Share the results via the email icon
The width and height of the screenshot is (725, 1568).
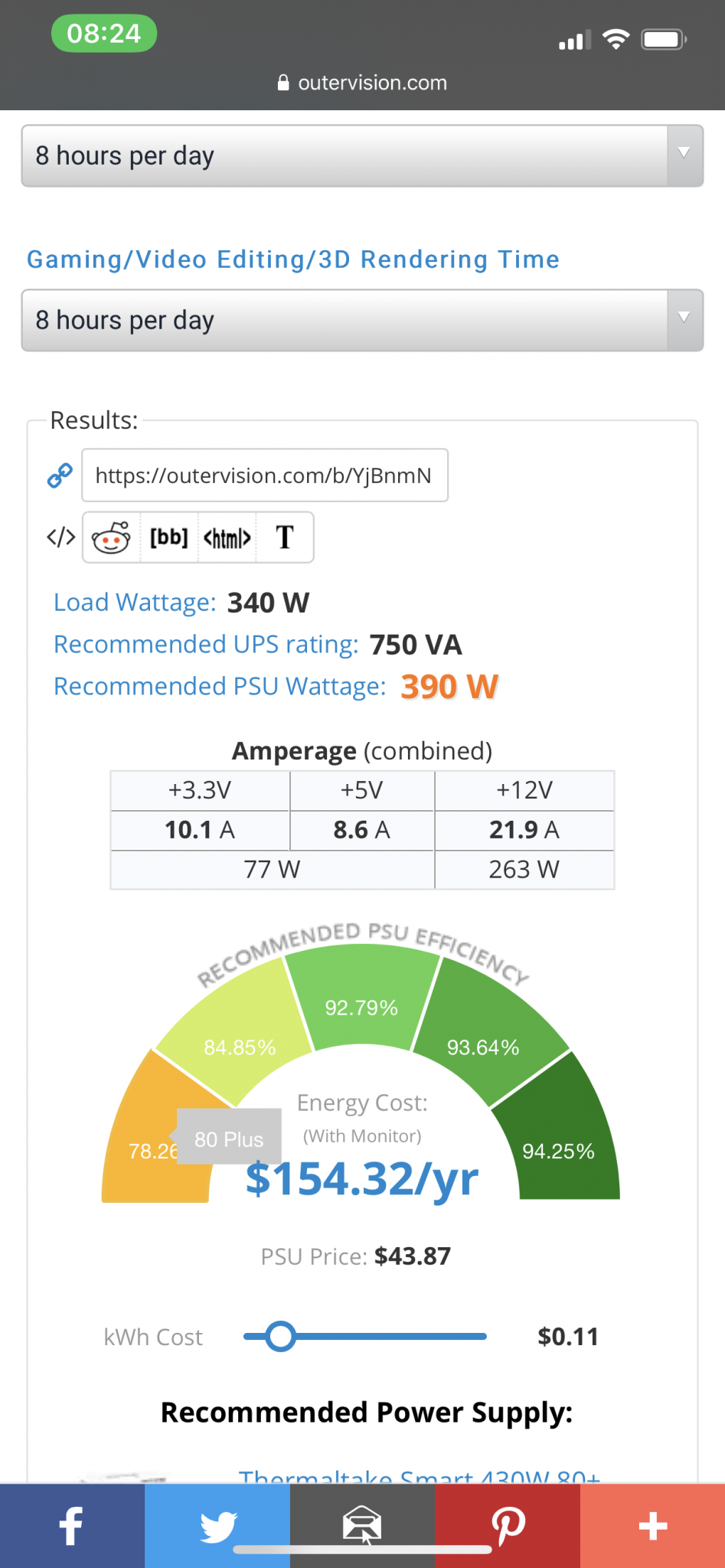click(x=362, y=1526)
